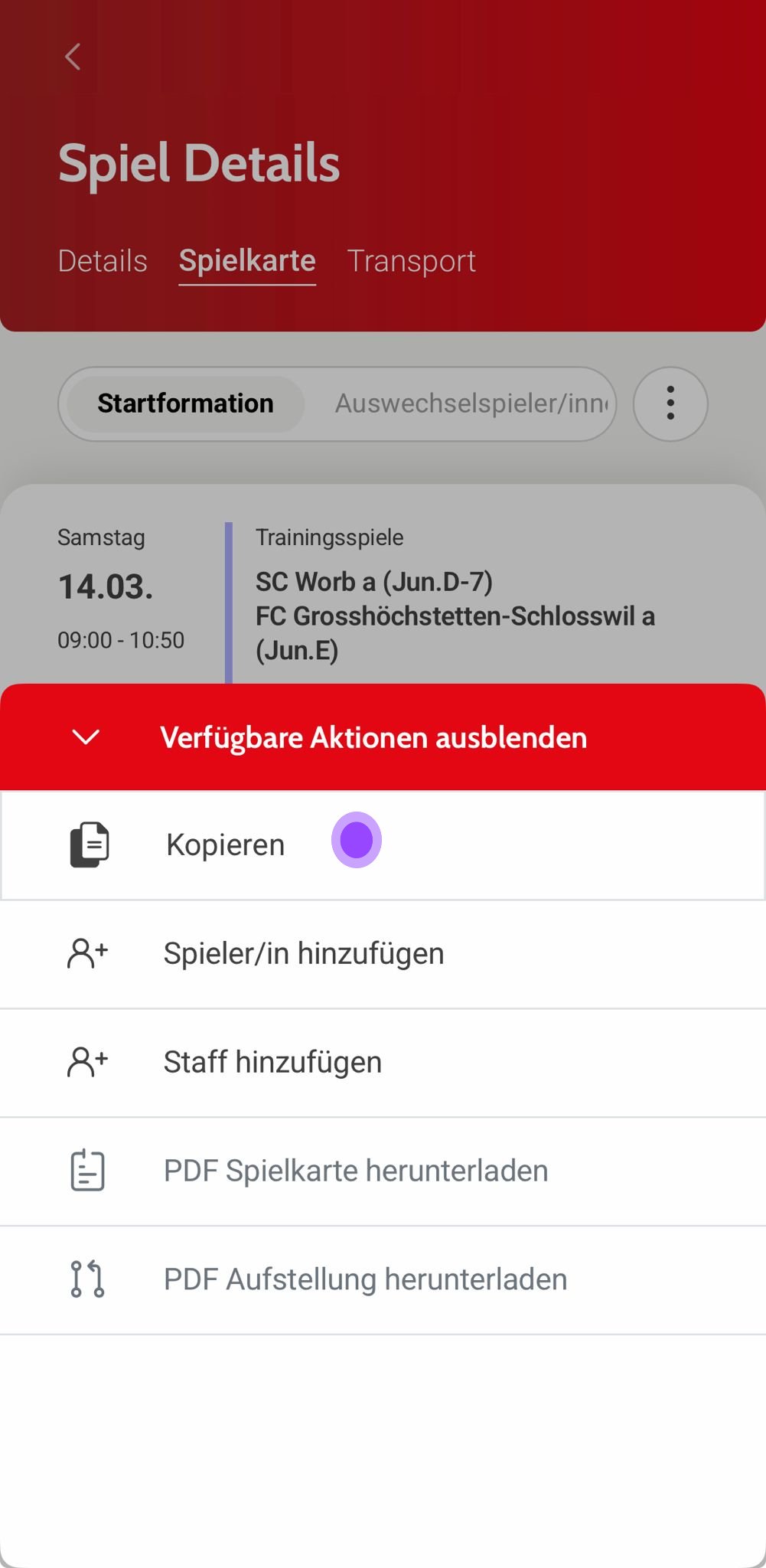Select the Startformation segment

(185, 403)
